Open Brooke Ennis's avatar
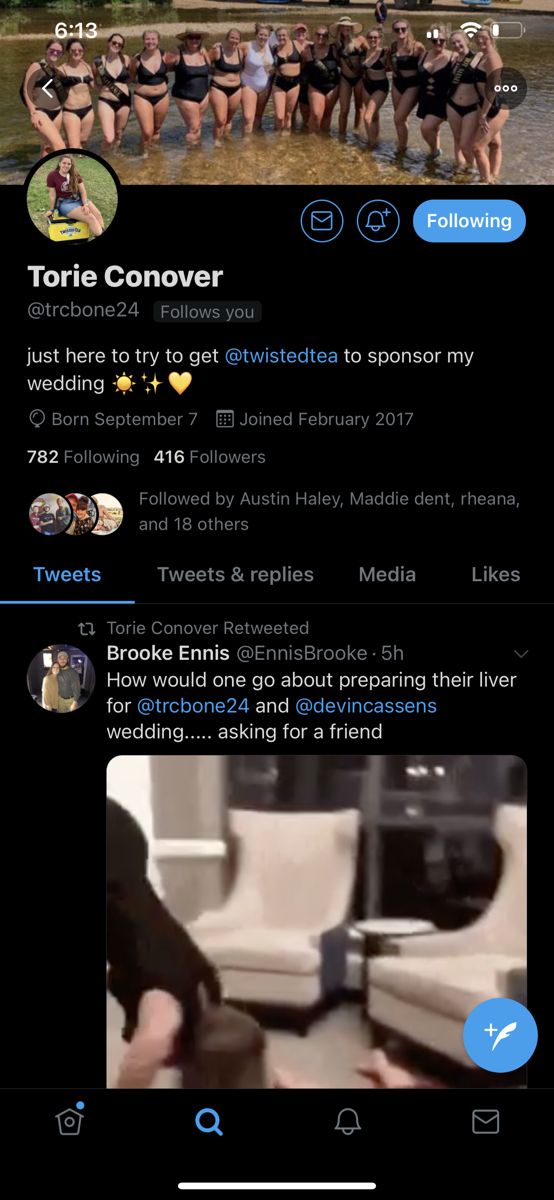 coord(61,678)
